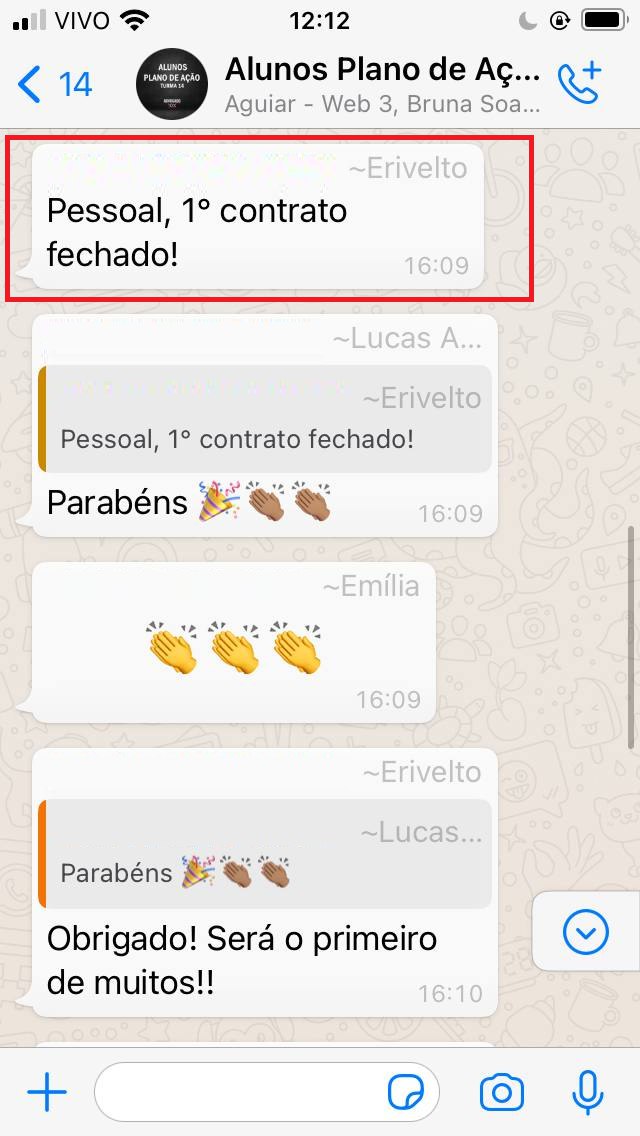
Task: Start a group call
Action: pos(580,84)
